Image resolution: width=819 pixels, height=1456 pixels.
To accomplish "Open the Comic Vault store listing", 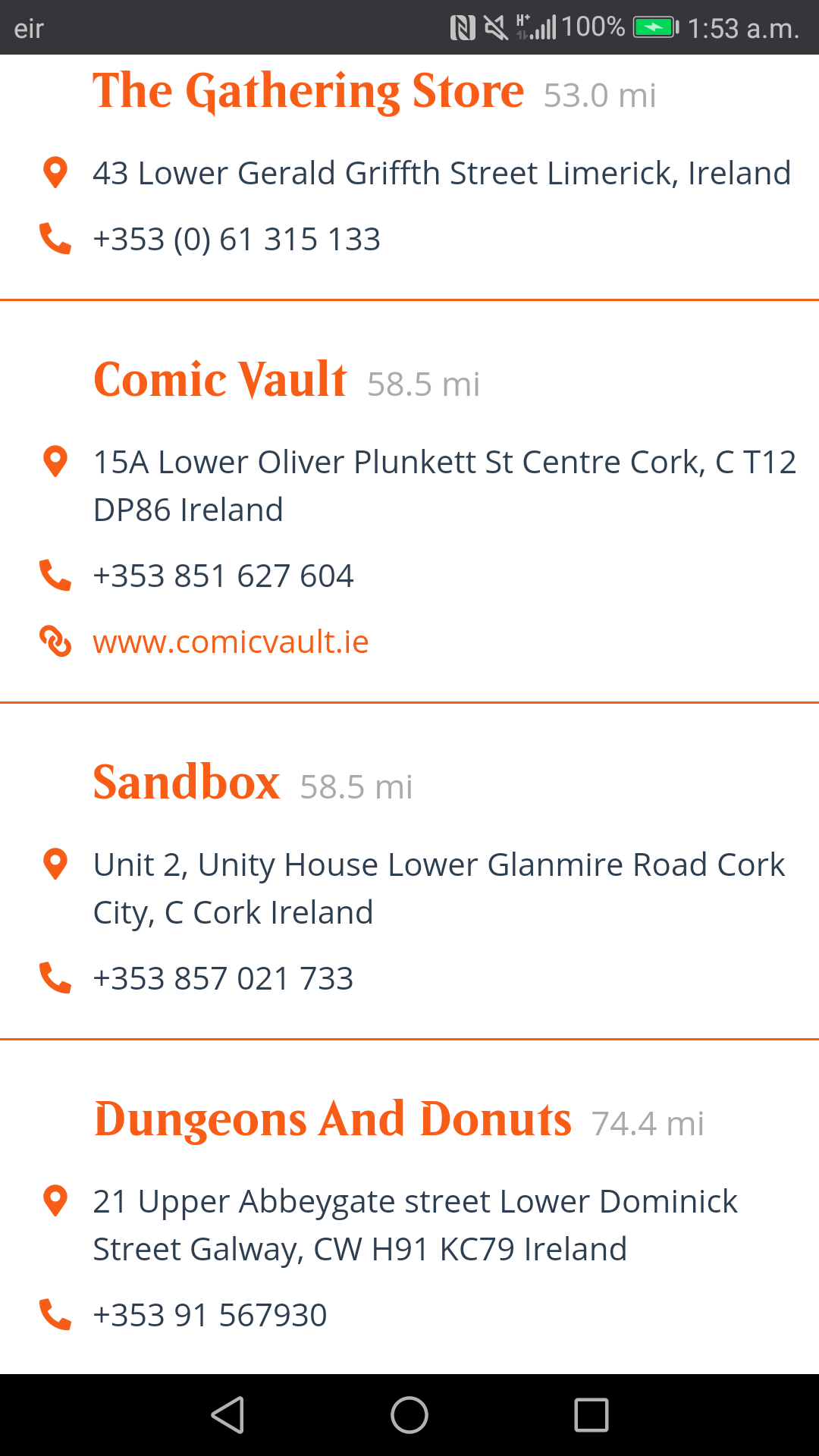I will pyautogui.click(x=220, y=379).
